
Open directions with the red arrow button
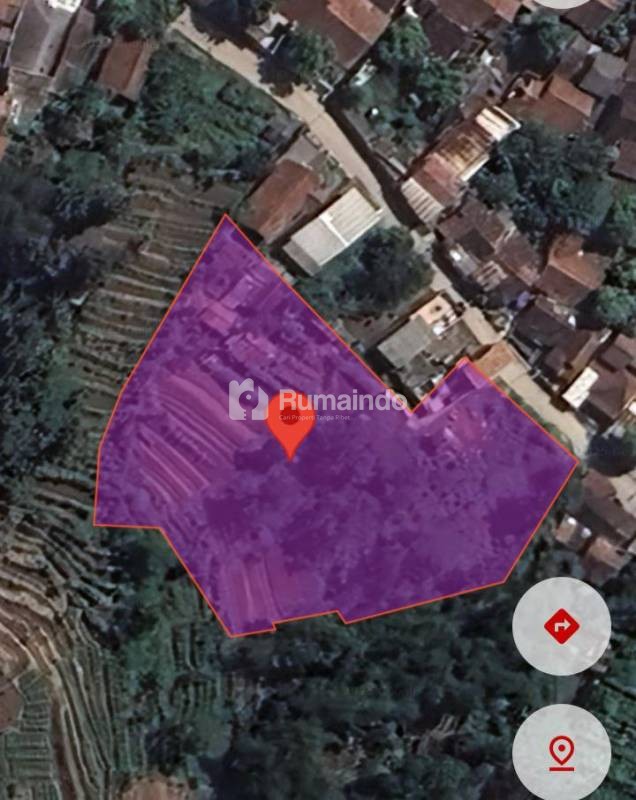click(x=561, y=627)
